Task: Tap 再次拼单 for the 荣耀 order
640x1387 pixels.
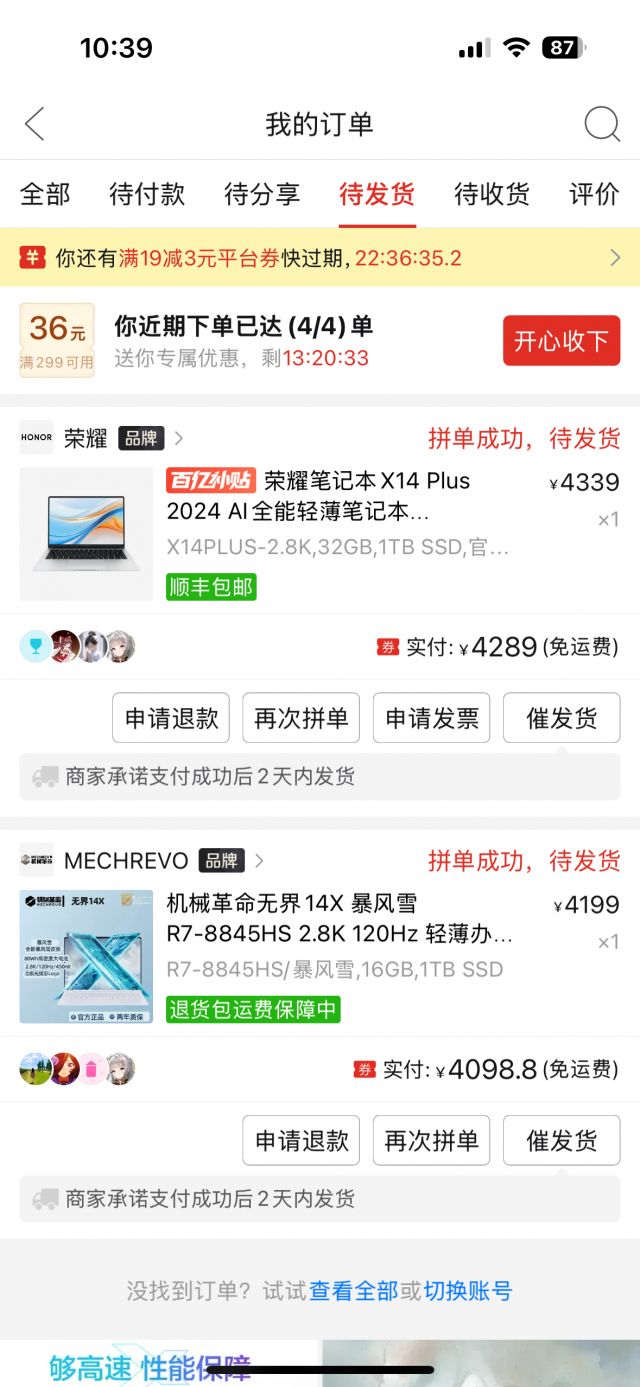Action: (x=301, y=718)
